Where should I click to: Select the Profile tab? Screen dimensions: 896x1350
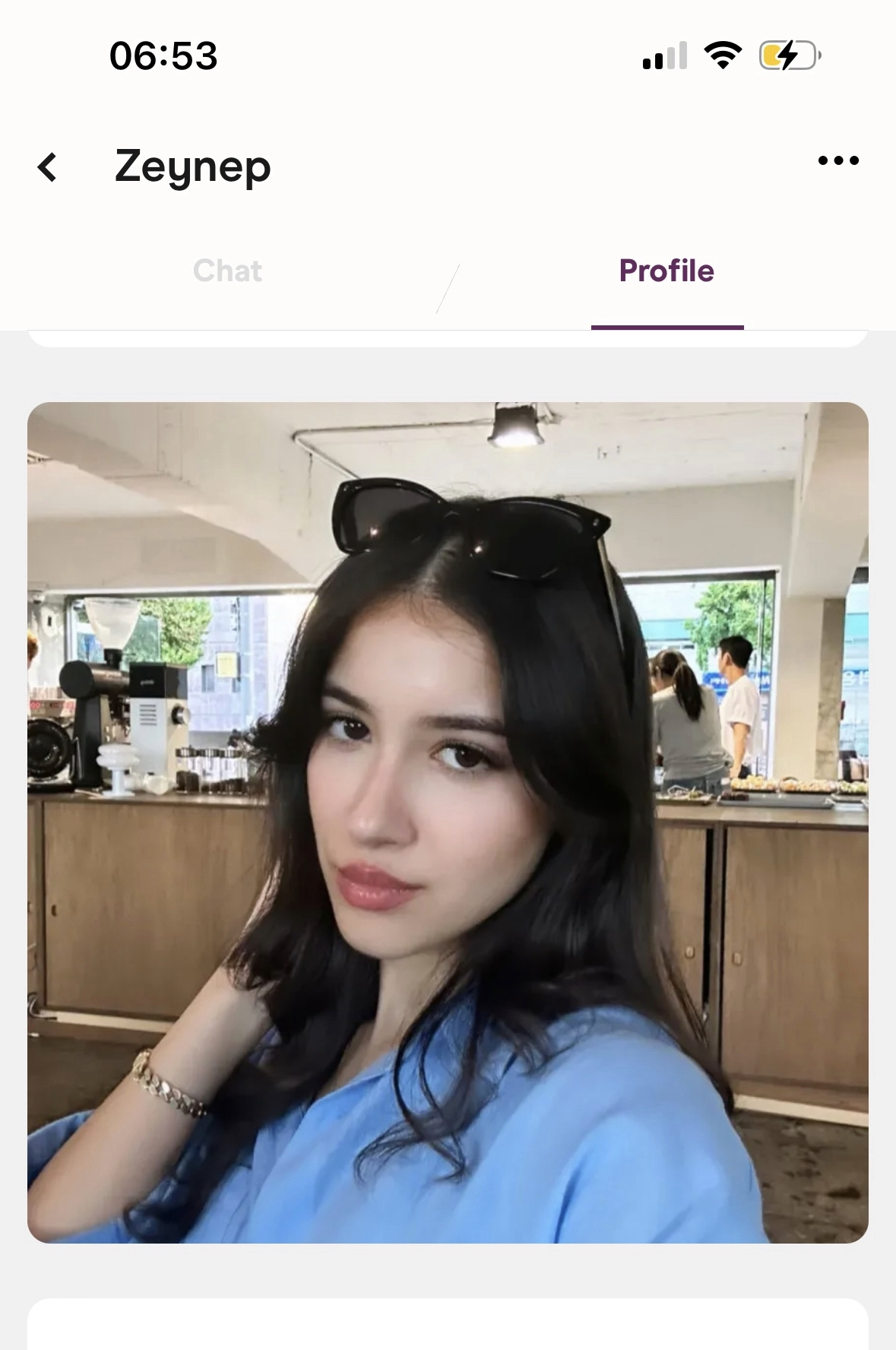pos(666,271)
